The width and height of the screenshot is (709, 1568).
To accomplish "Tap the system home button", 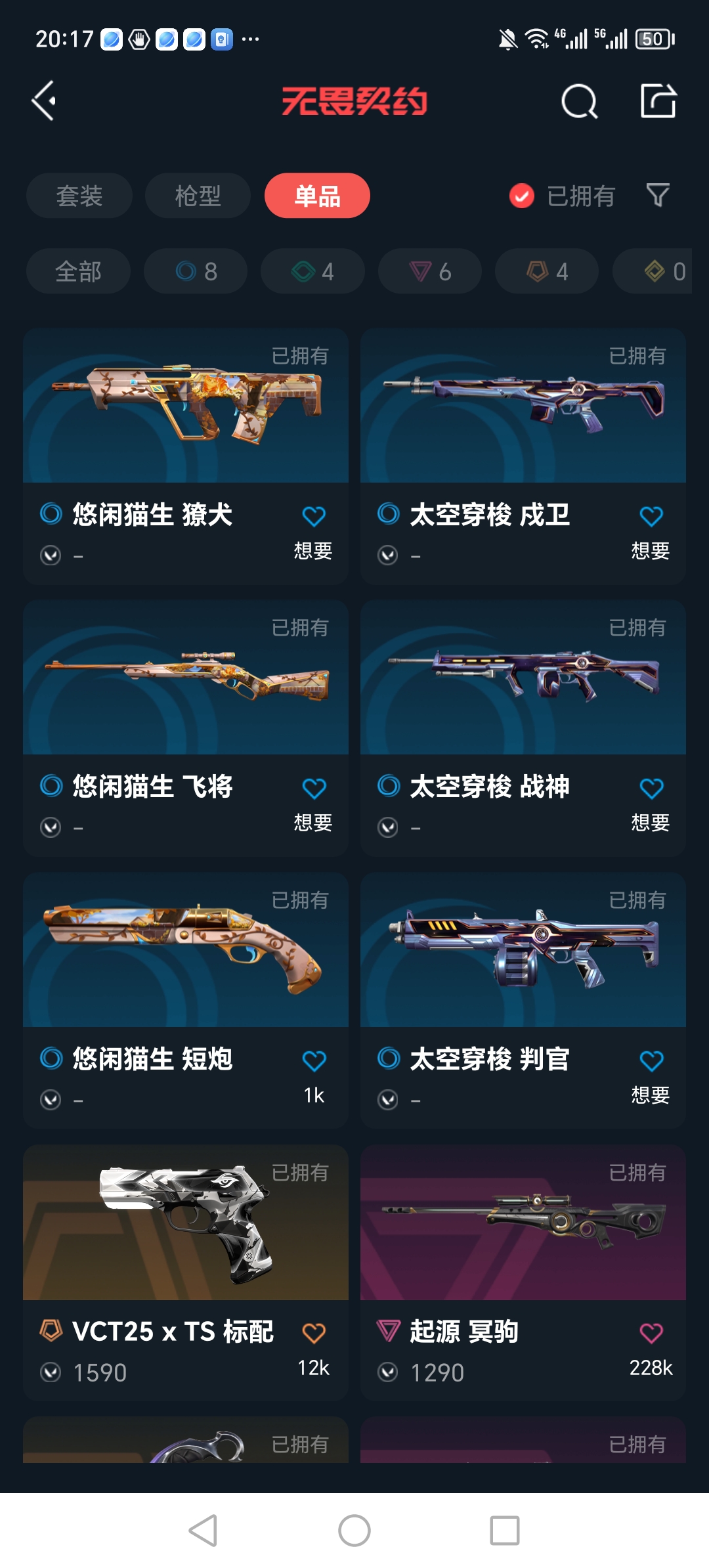I will click(x=354, y=1531).
